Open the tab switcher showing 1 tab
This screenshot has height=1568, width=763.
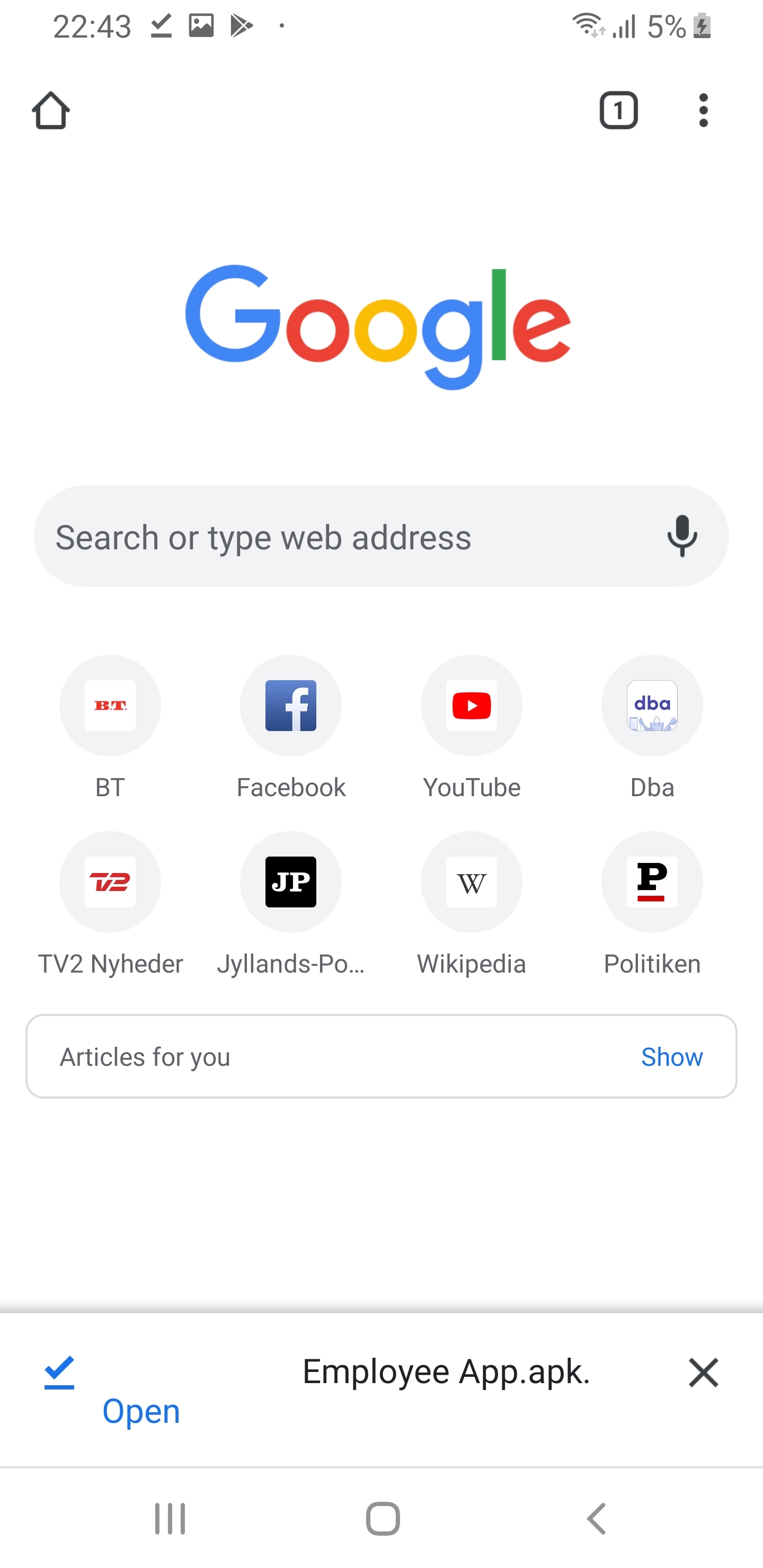(619, 110)
